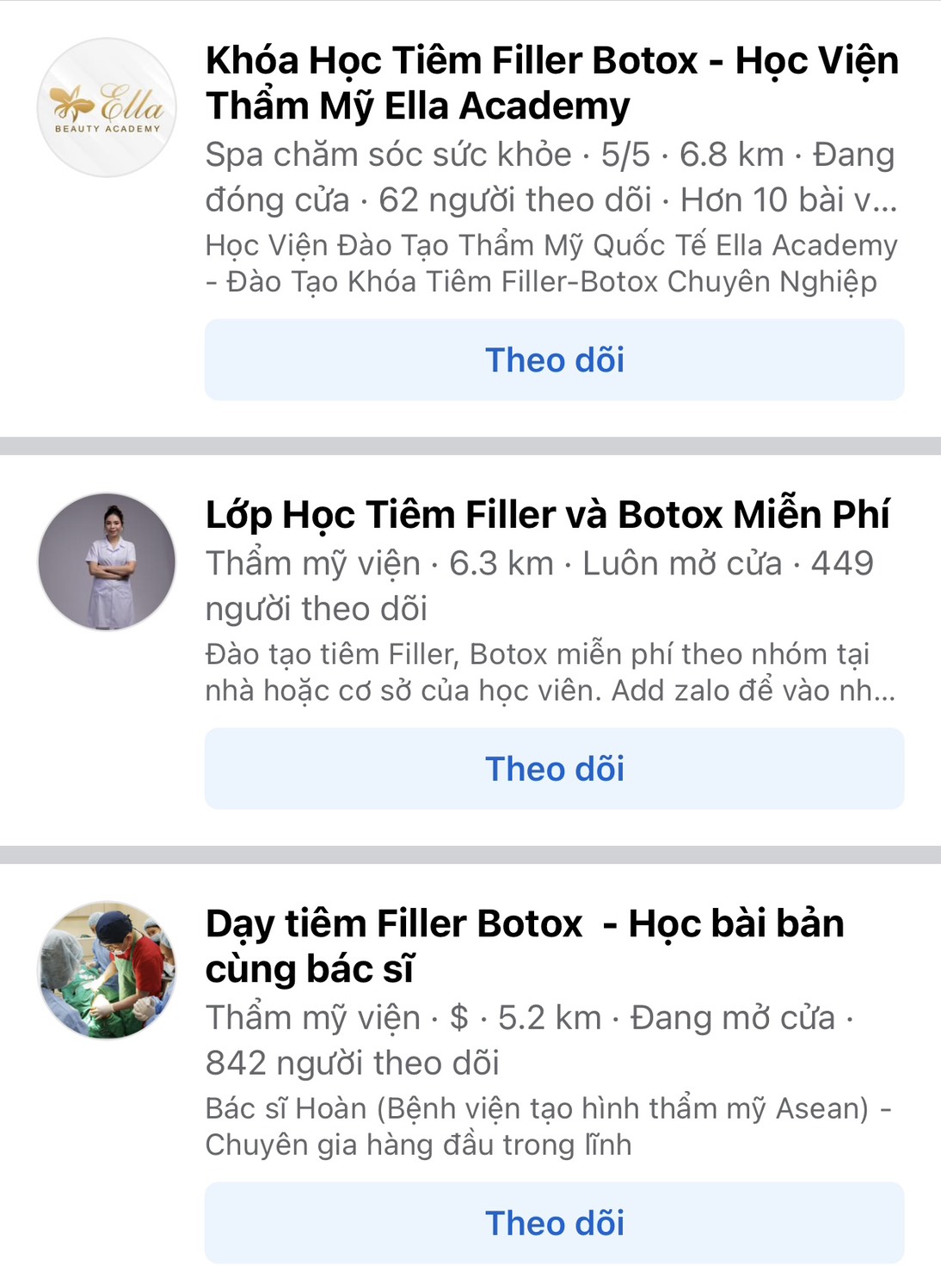View profile photo of woman in white uniform
941x1288 pixels.
coord(108,561)
